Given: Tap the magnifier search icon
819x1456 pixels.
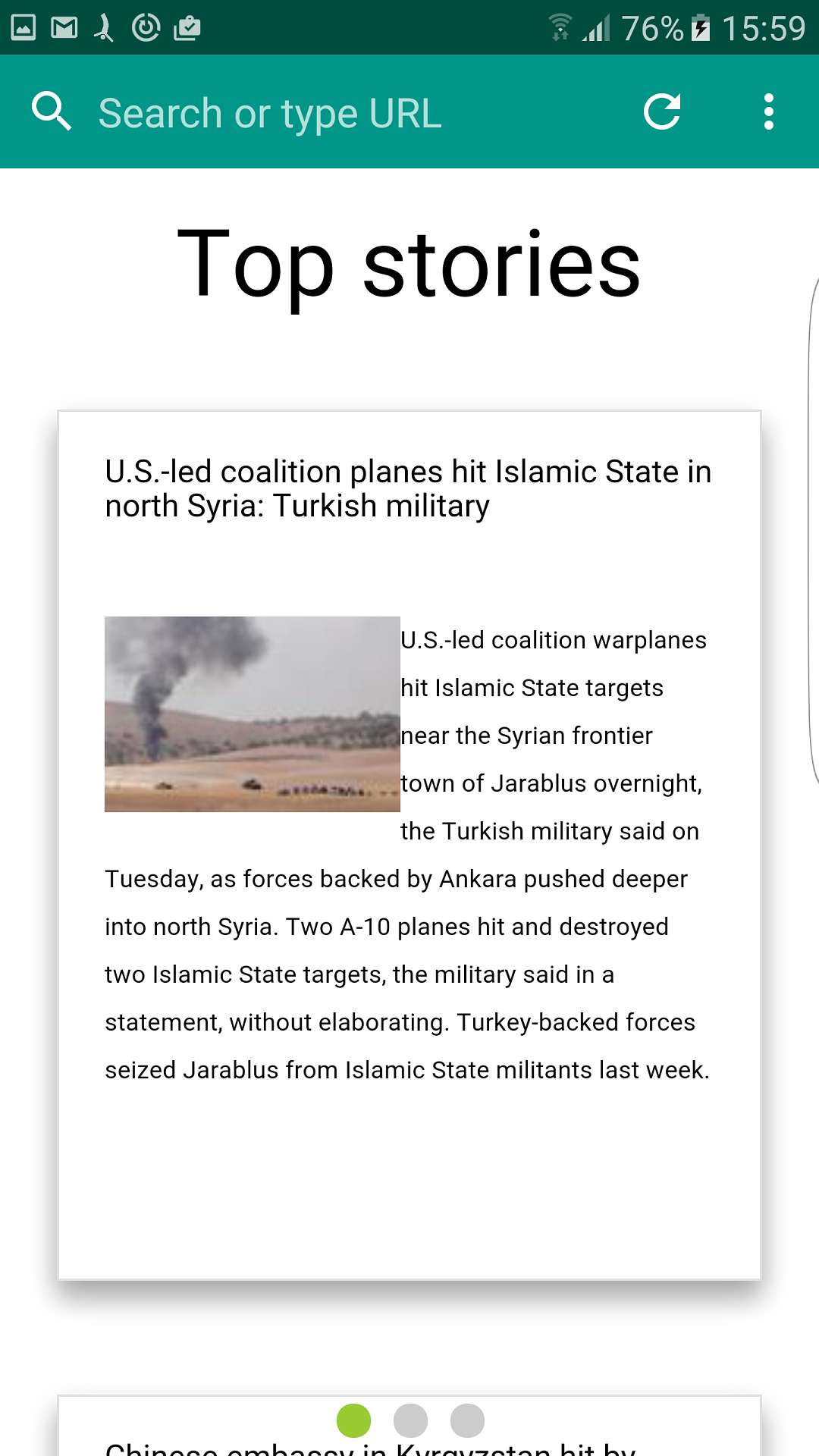Looking at the screenshot, I should point(52,112).
